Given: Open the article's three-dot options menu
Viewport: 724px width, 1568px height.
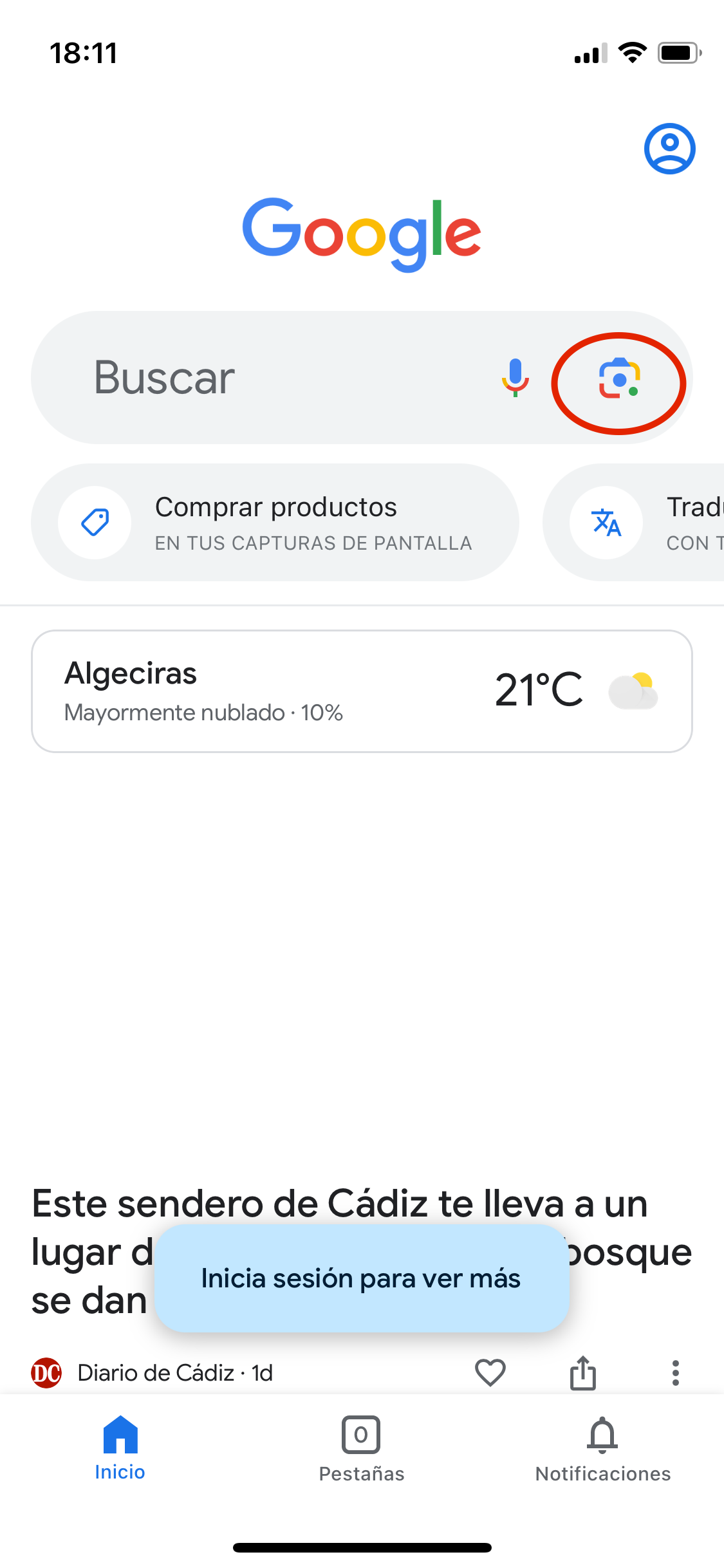Looking at the screenshot, I should (x=675, y=1372).
